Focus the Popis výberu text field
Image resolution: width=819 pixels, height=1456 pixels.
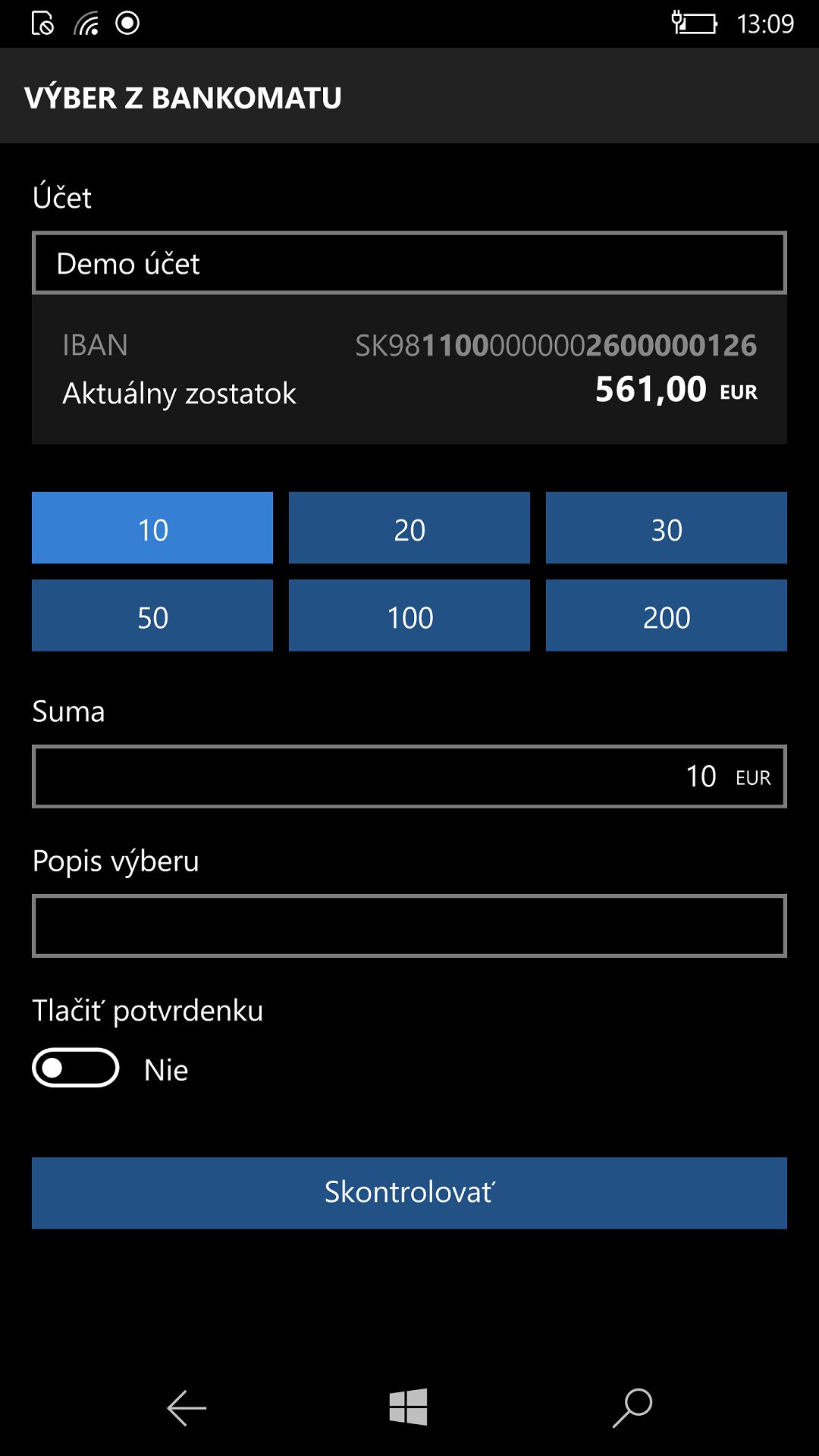409,926
